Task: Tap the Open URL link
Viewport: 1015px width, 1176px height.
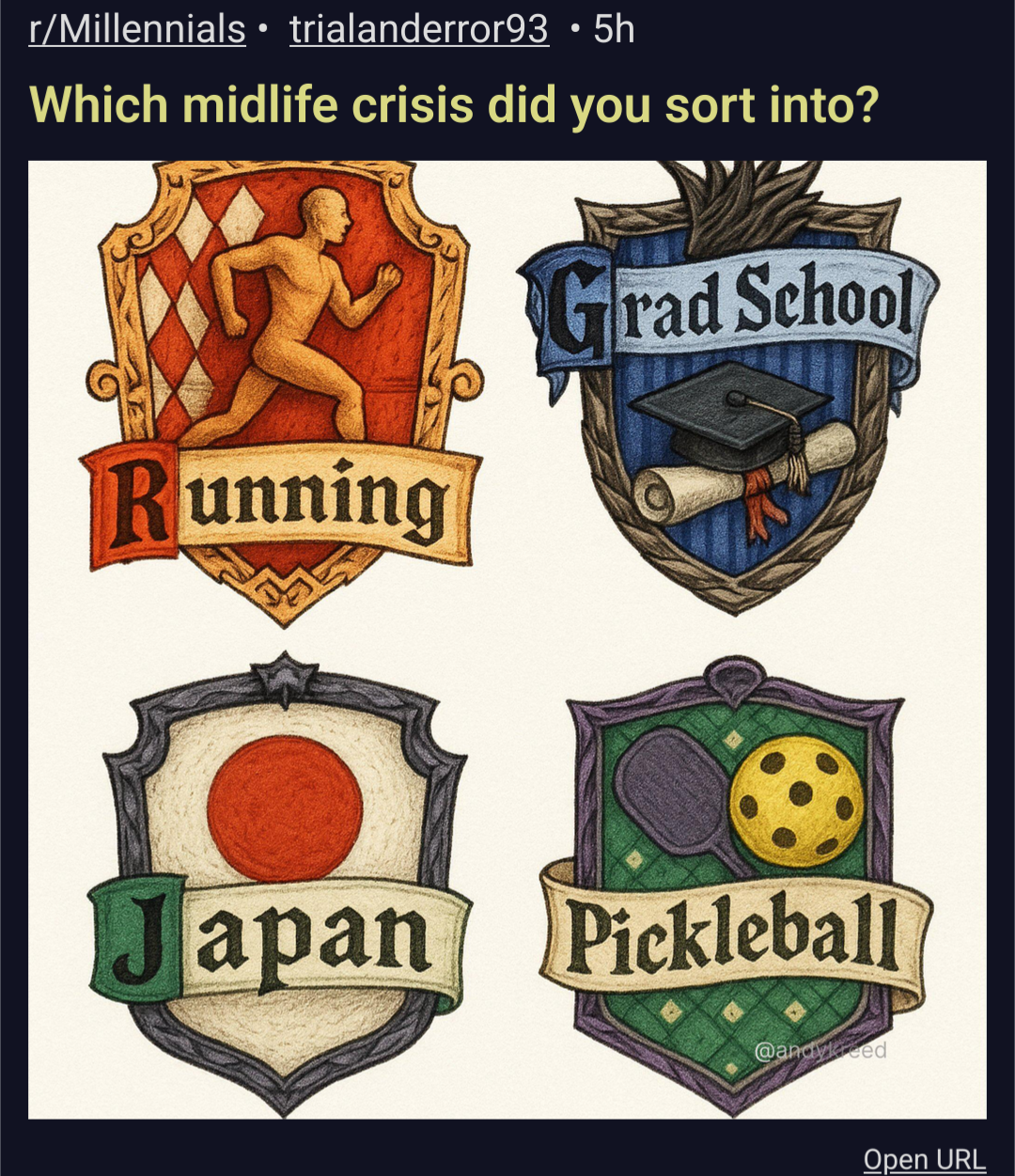Action: click(x=924, y=1158)
